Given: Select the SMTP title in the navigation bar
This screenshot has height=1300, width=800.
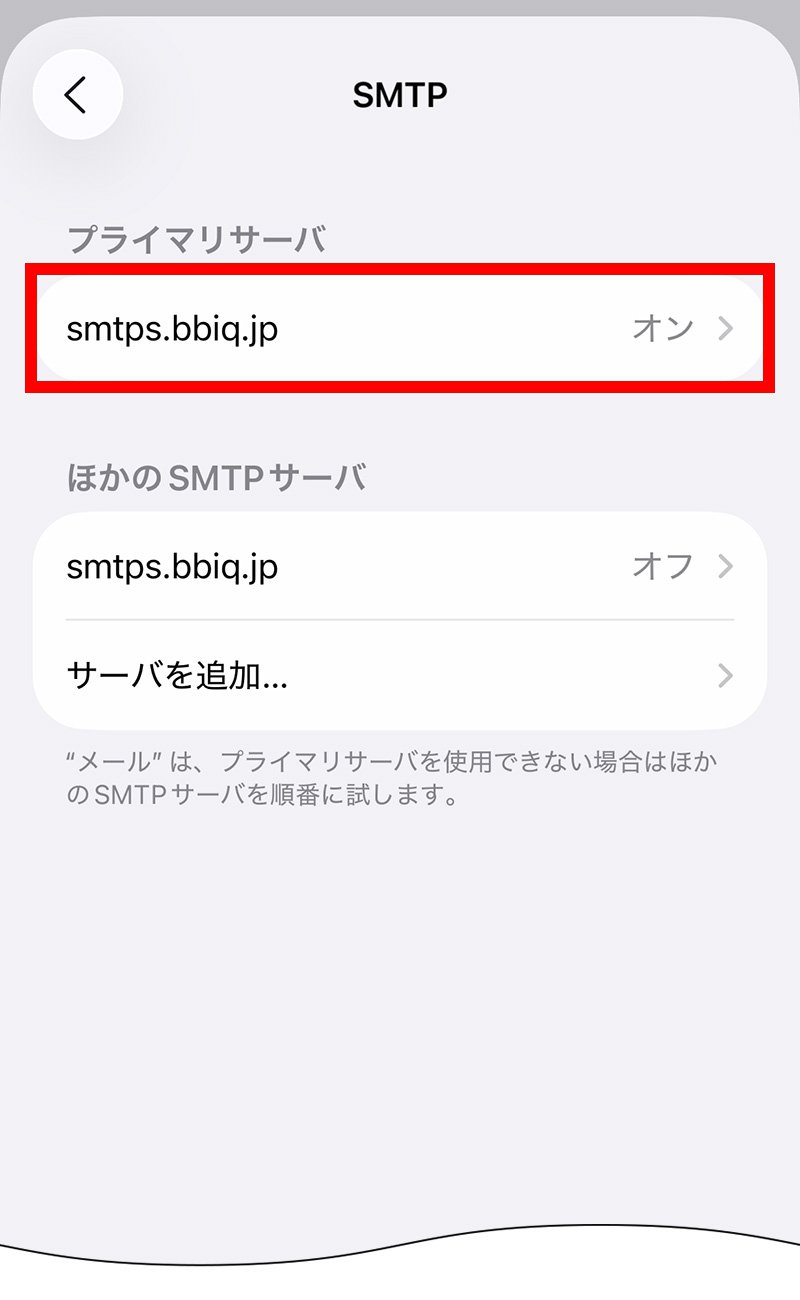Looking at the screenshot, I should point(399,95).
